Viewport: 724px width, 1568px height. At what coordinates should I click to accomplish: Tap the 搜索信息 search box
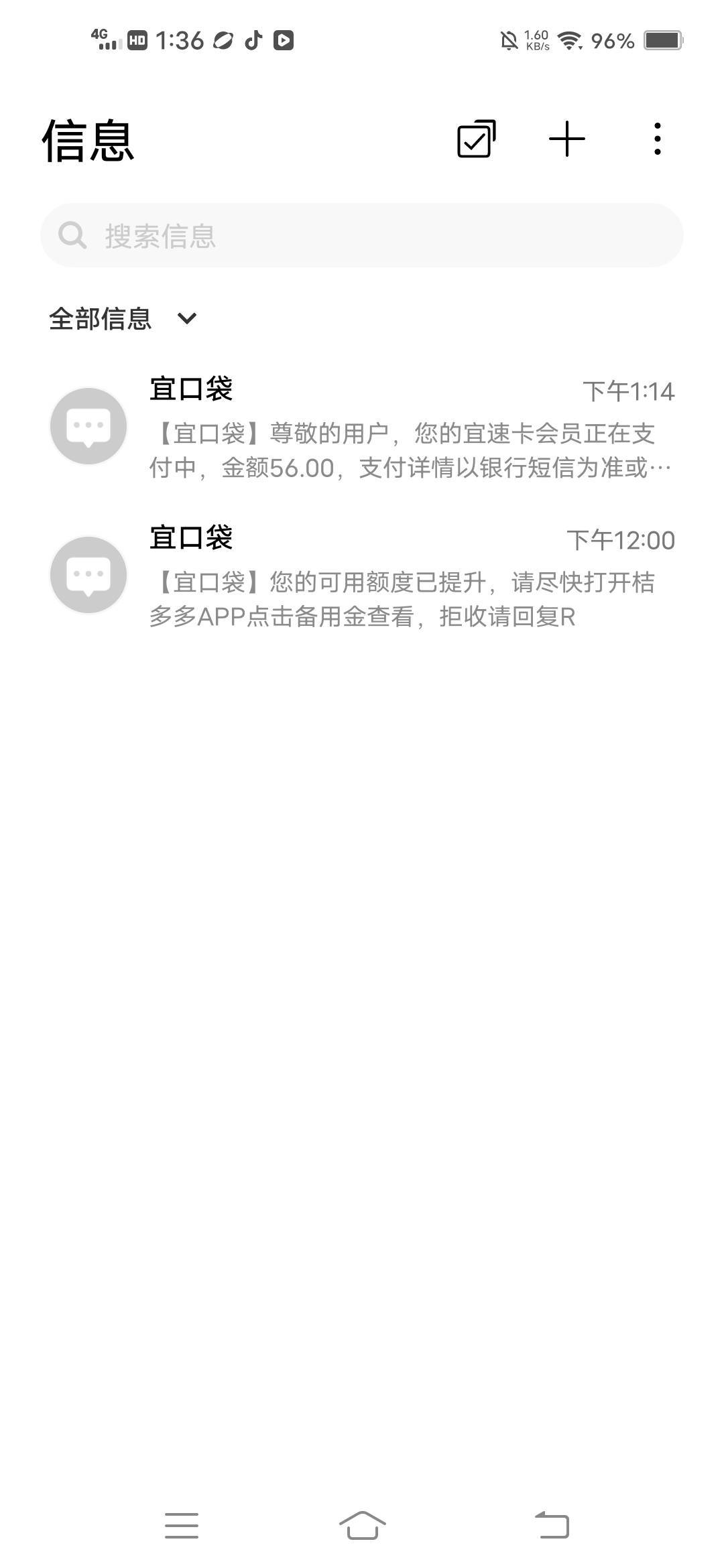click(x=362, y=235)
